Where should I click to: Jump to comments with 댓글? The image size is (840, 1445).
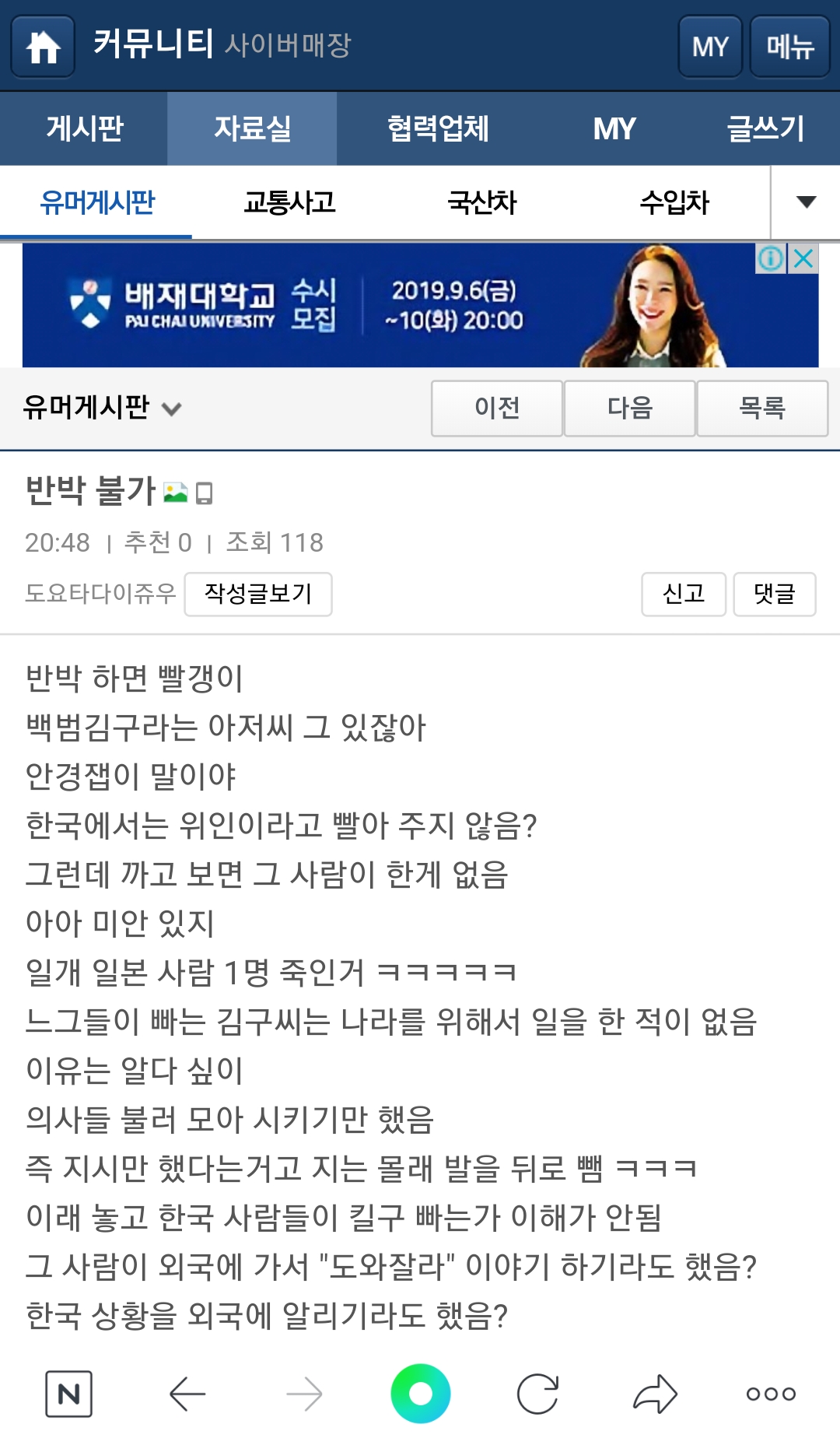point(774,594)
